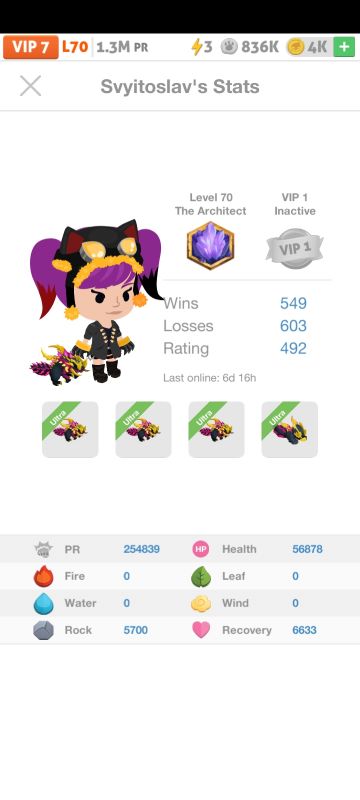
Task: Open the fourth Ultra pet tile
Action: [x=290, y=429]
